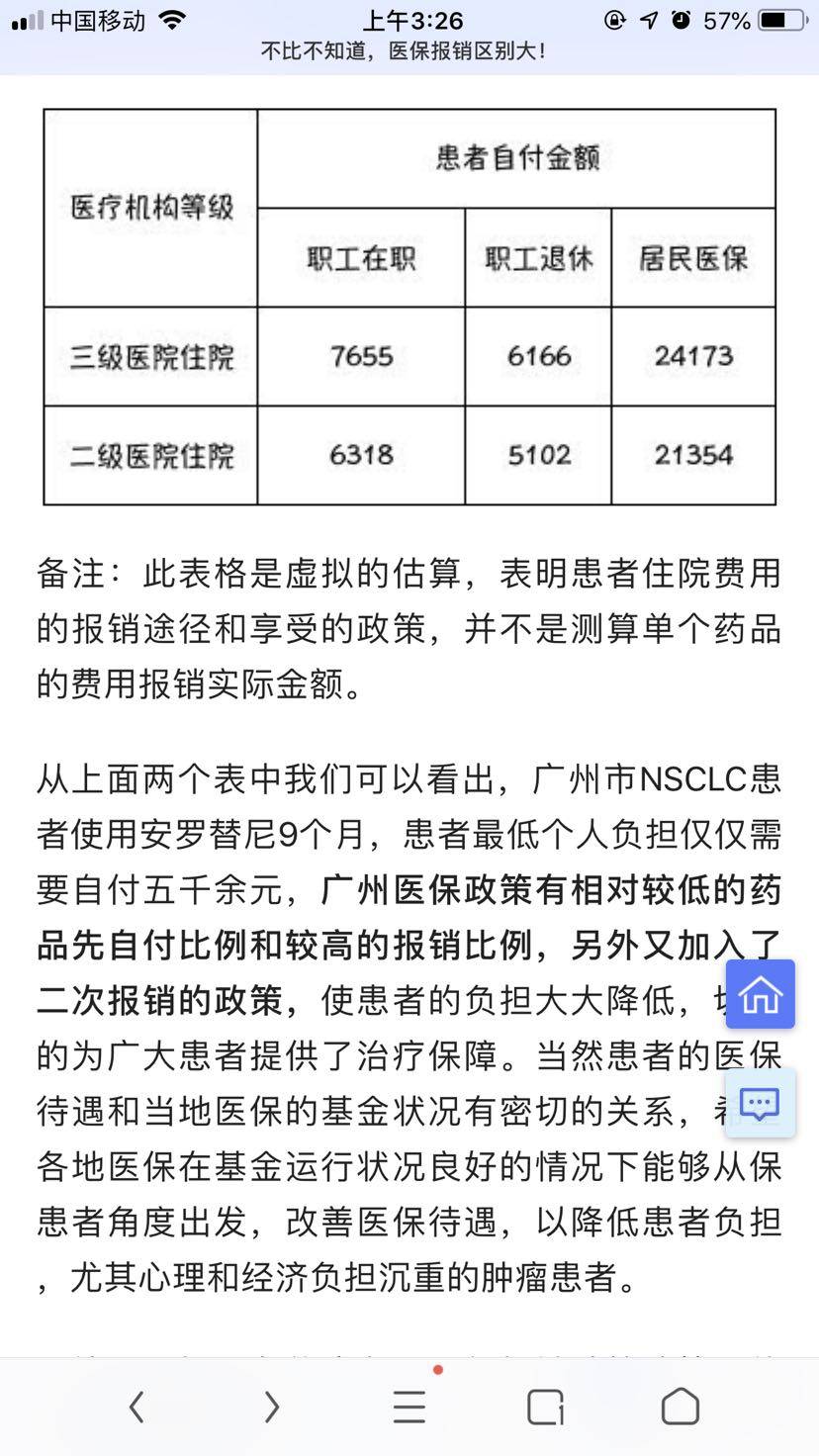Go to the browser home page
Viewport: 819px width, 1456px height.
[x=681, y=1407]
